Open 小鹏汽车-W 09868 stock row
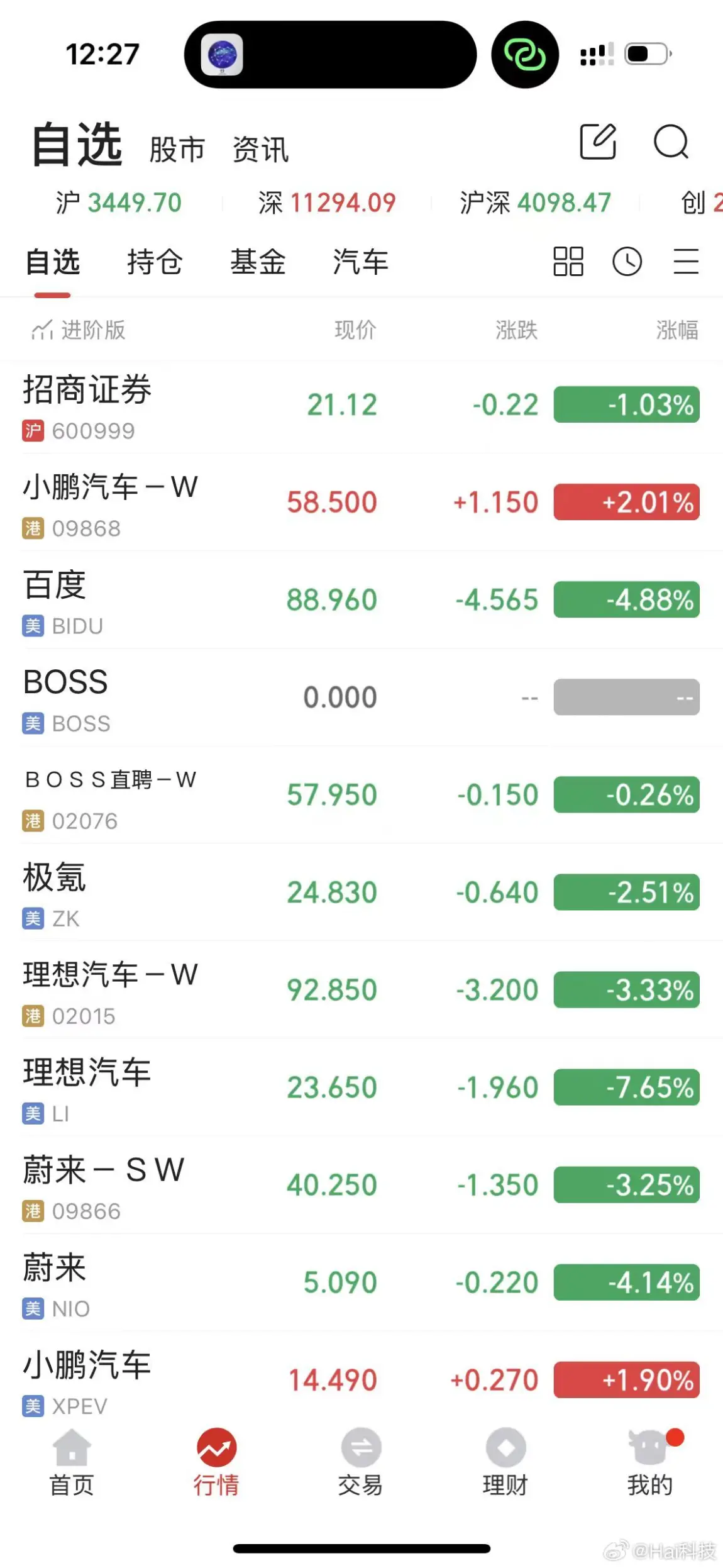This screenshot has width=723, height=1568. (361, 503)
